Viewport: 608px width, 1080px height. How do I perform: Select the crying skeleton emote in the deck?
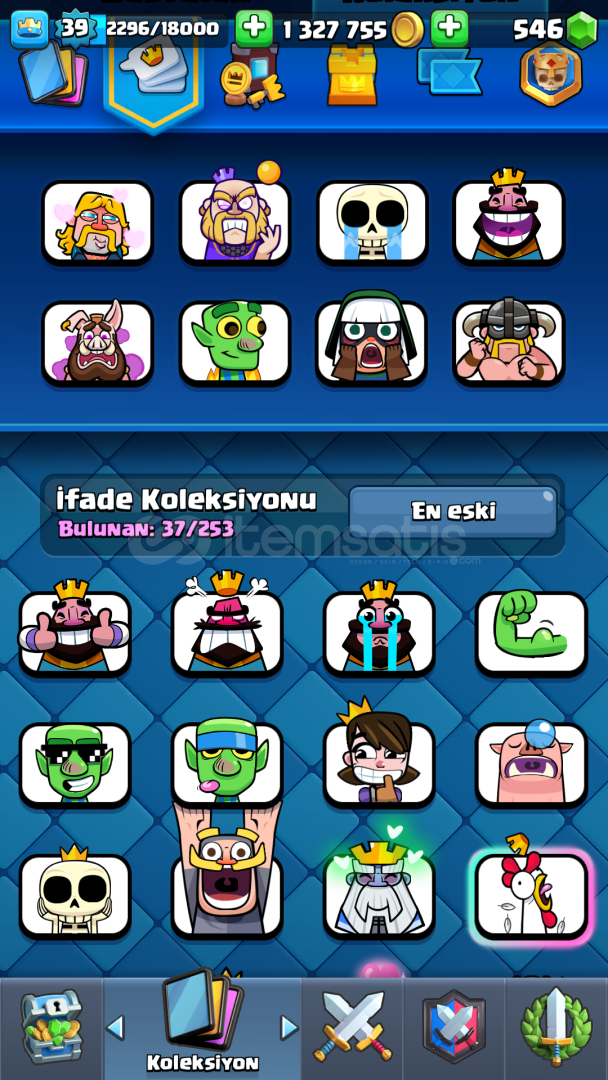[x=372, y=223]
